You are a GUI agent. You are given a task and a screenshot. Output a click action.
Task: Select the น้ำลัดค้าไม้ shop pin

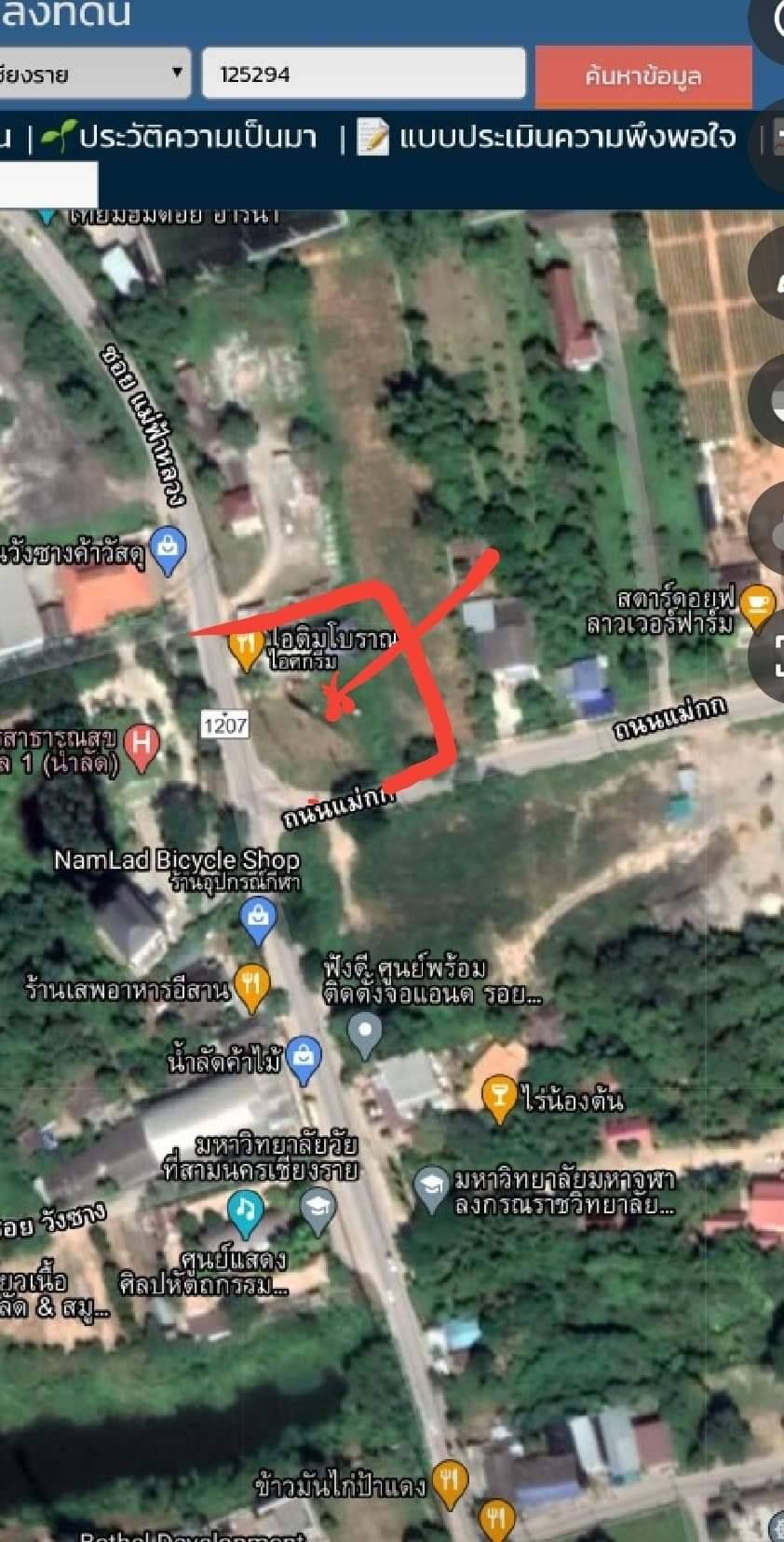(304, 1060)
